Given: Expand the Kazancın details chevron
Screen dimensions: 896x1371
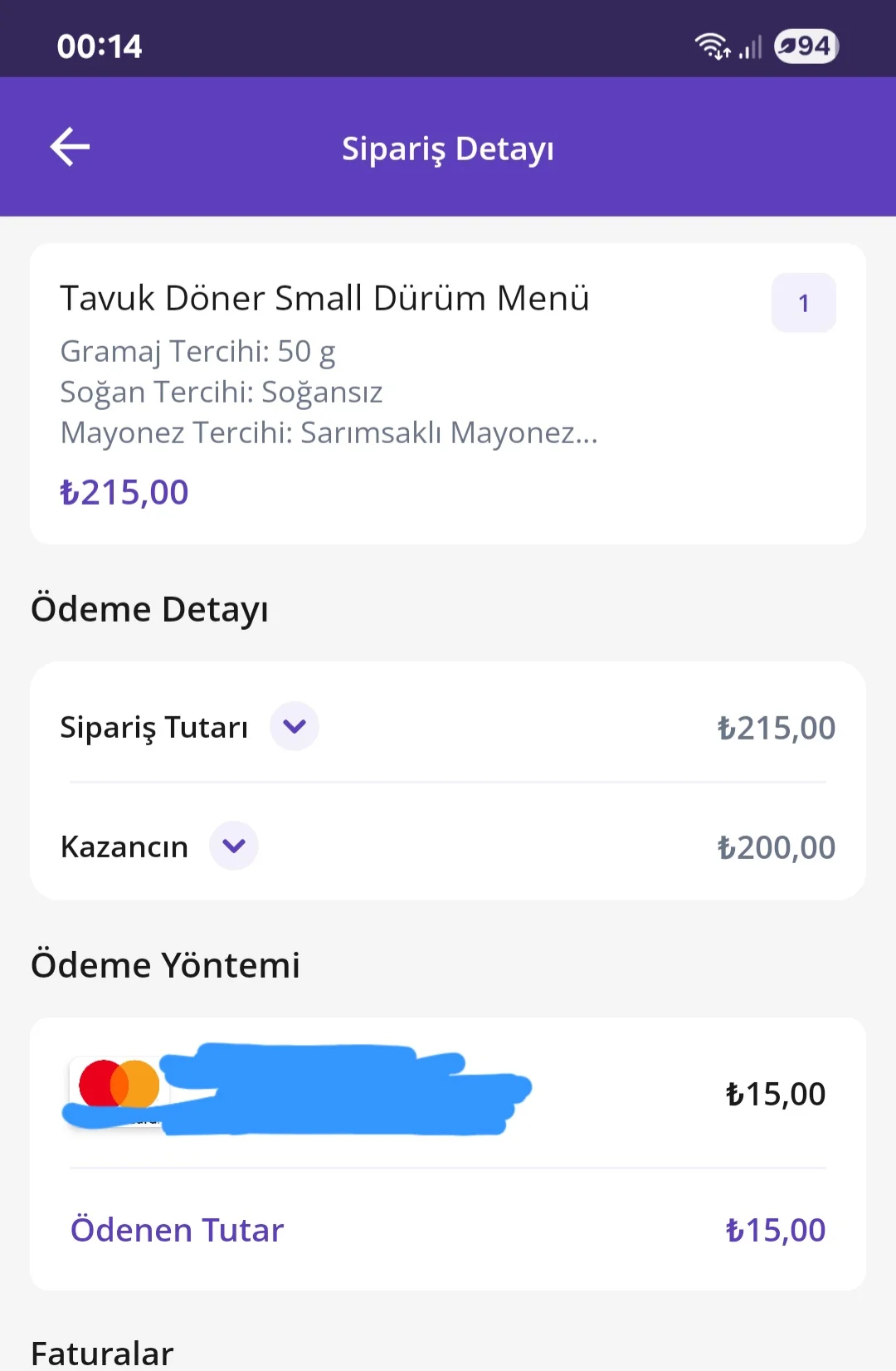Looking at the screenshot, I should pos(234,846).
